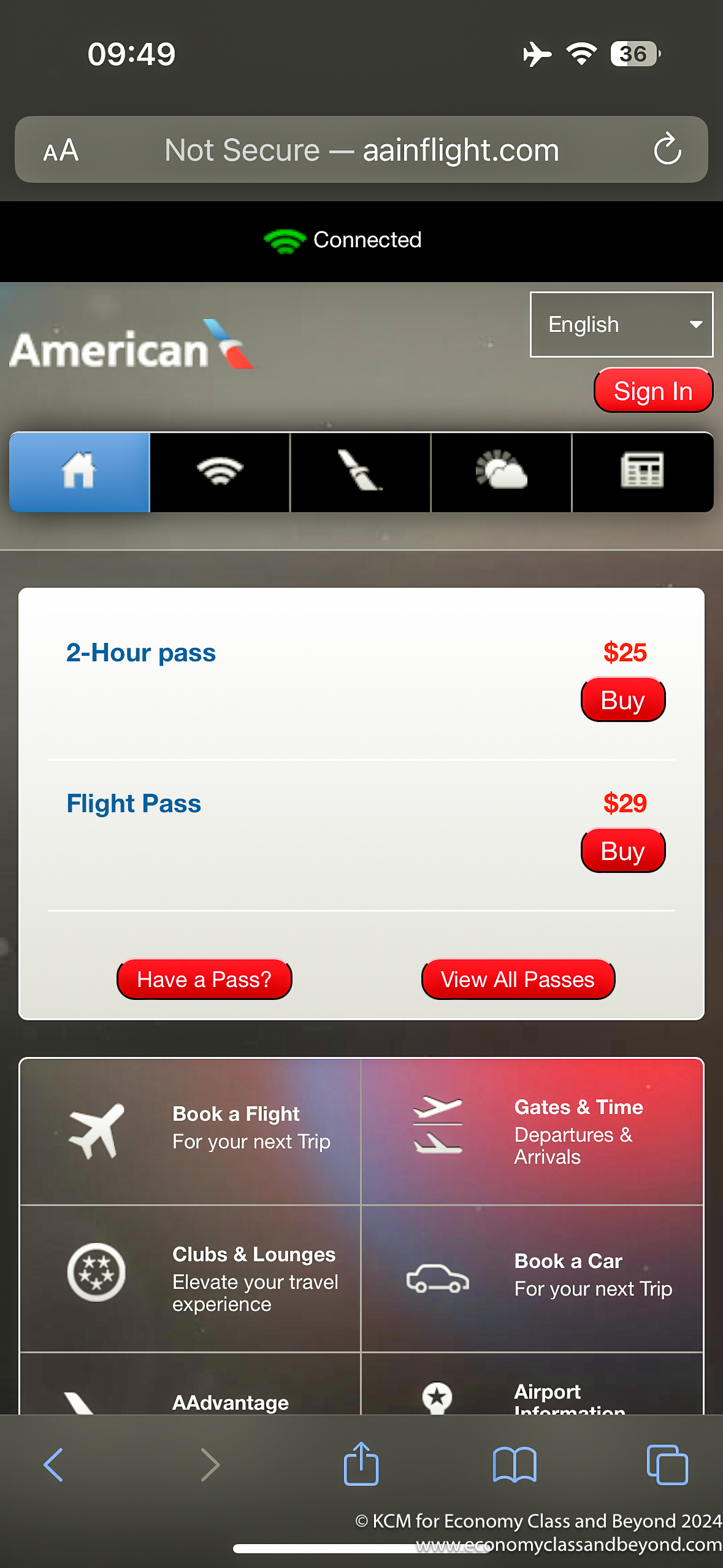Open Book a Flight tile

(190, 1131)
